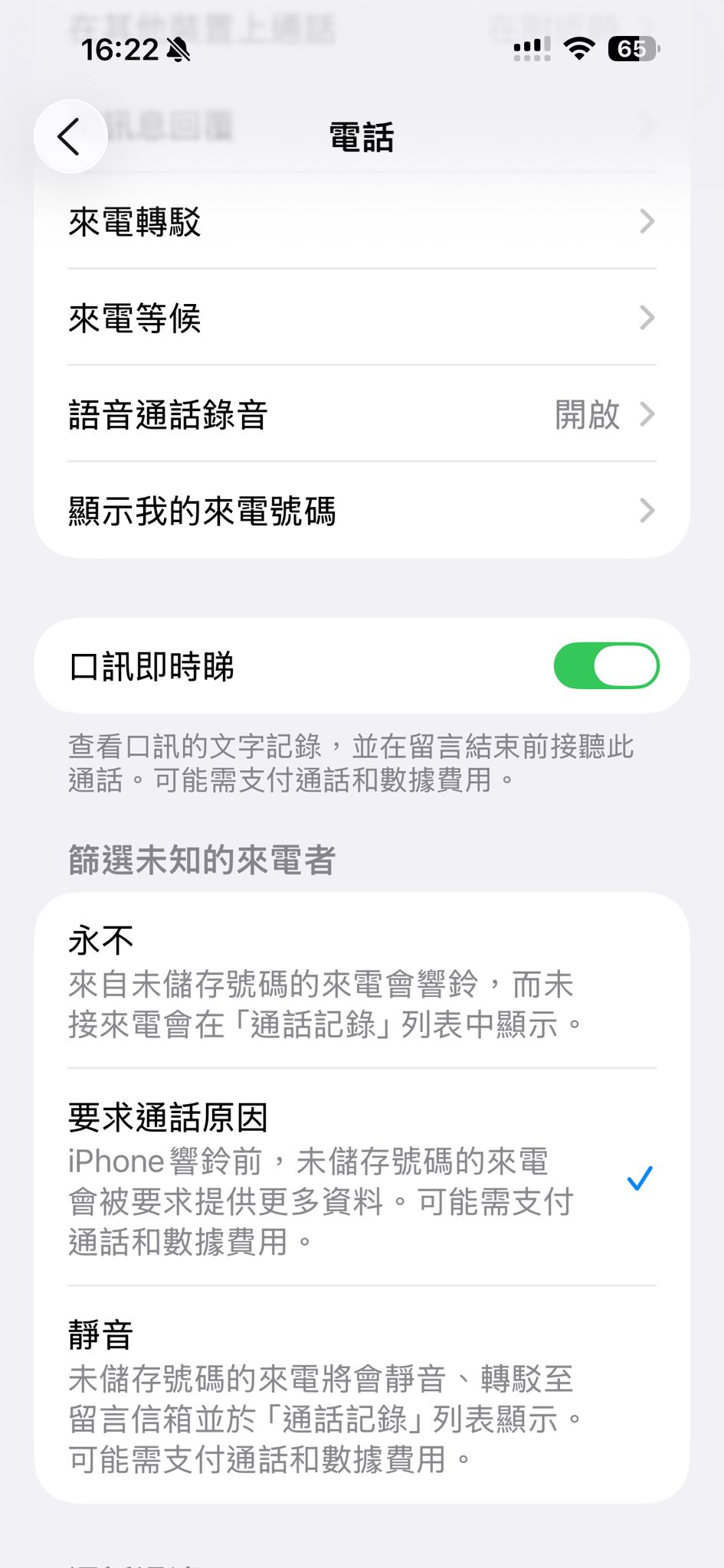Screen dimensions: 724x1568
Task: Tap the 來電等候 settings row
Action: [306, 318]
